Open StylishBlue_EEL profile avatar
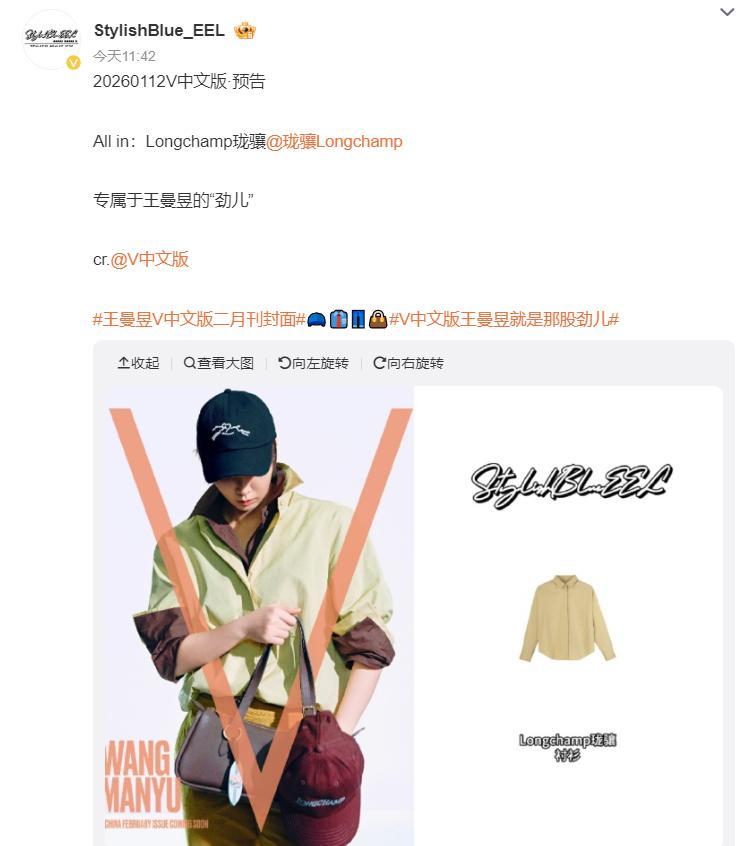This screenshot has height=846, width=741. click(x=51, y=39)
